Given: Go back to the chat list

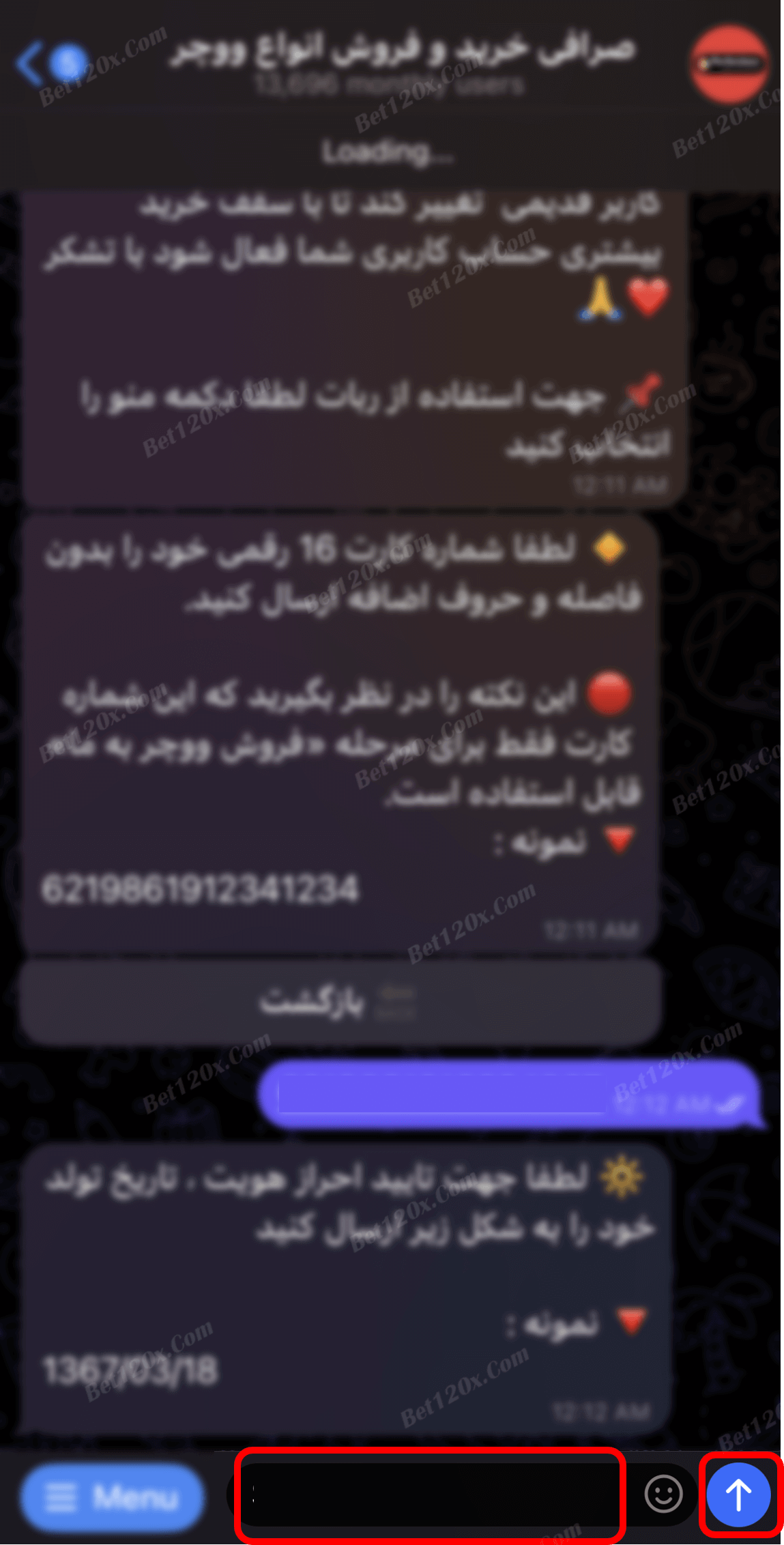Looking at the screenshot, I should [31, 63].
